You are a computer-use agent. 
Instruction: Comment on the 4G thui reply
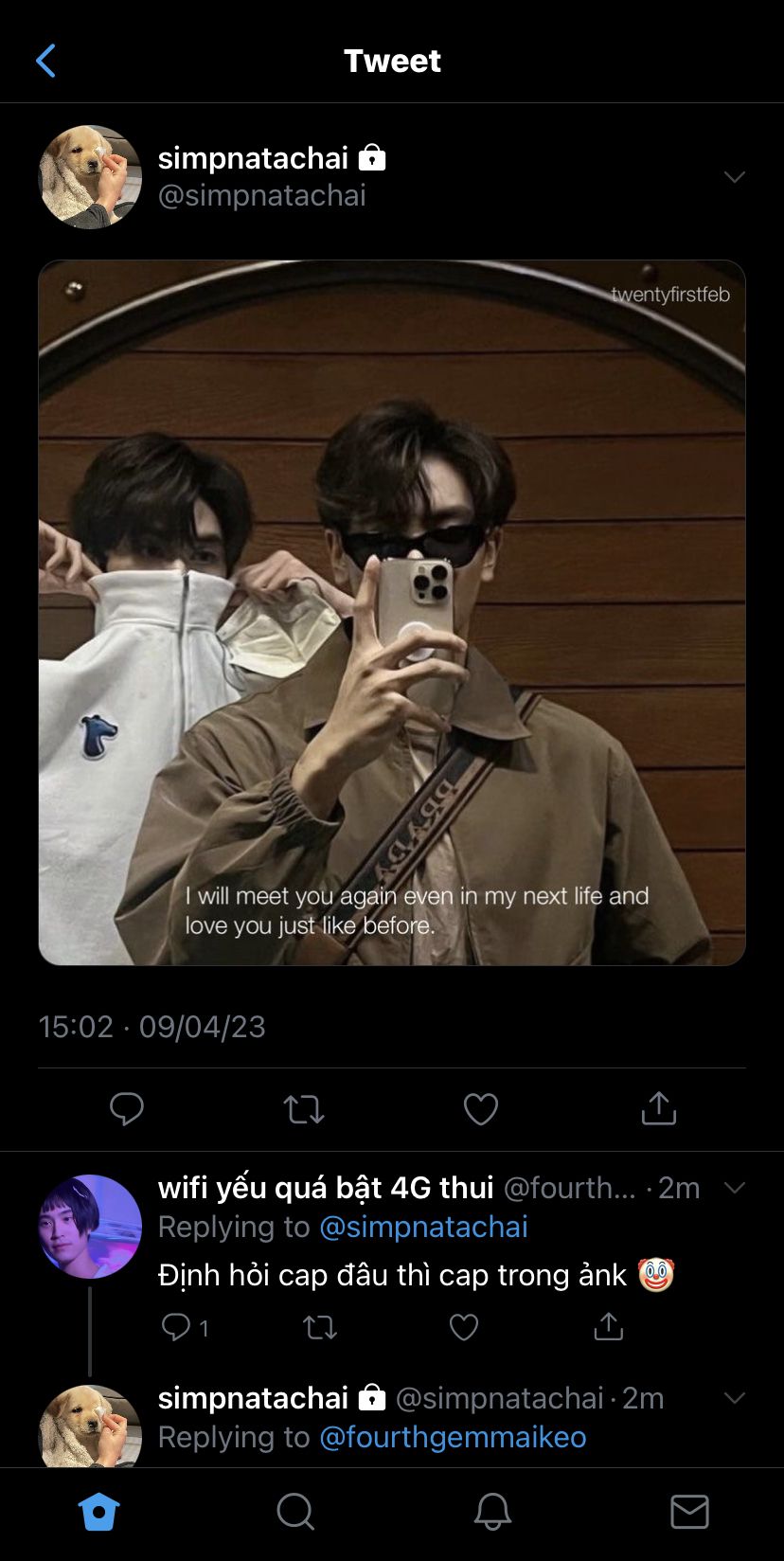pos(177,1327)
